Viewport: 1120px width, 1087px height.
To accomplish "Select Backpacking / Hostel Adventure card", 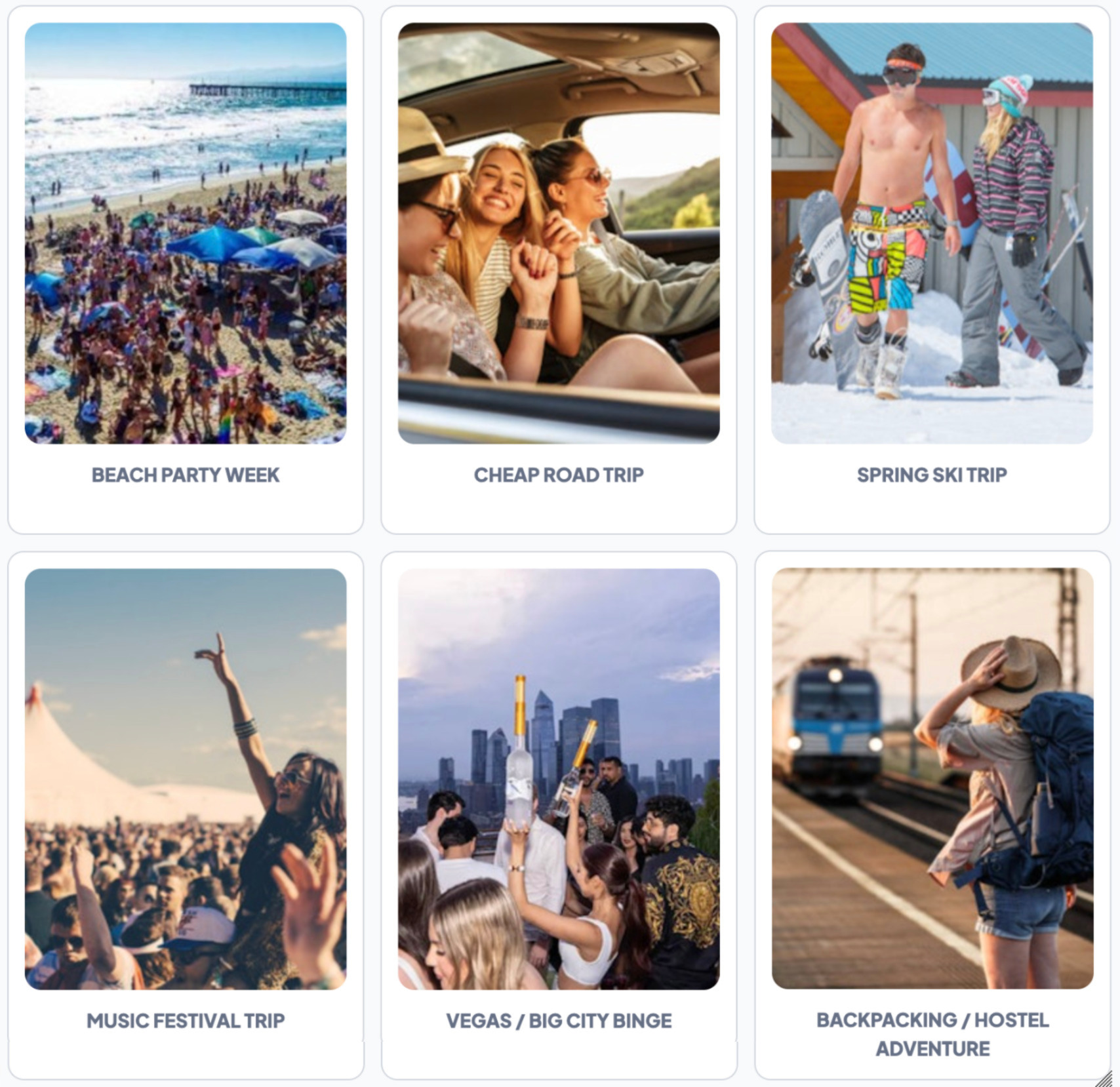I will point(932,815).
